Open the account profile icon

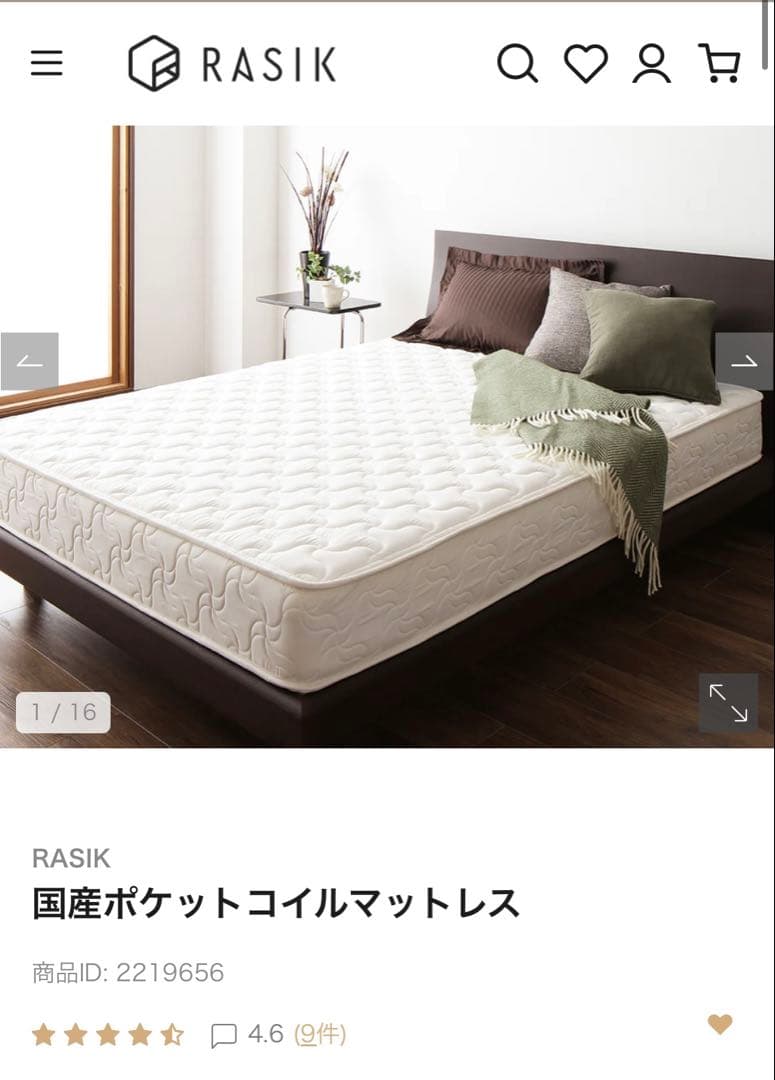651,64
